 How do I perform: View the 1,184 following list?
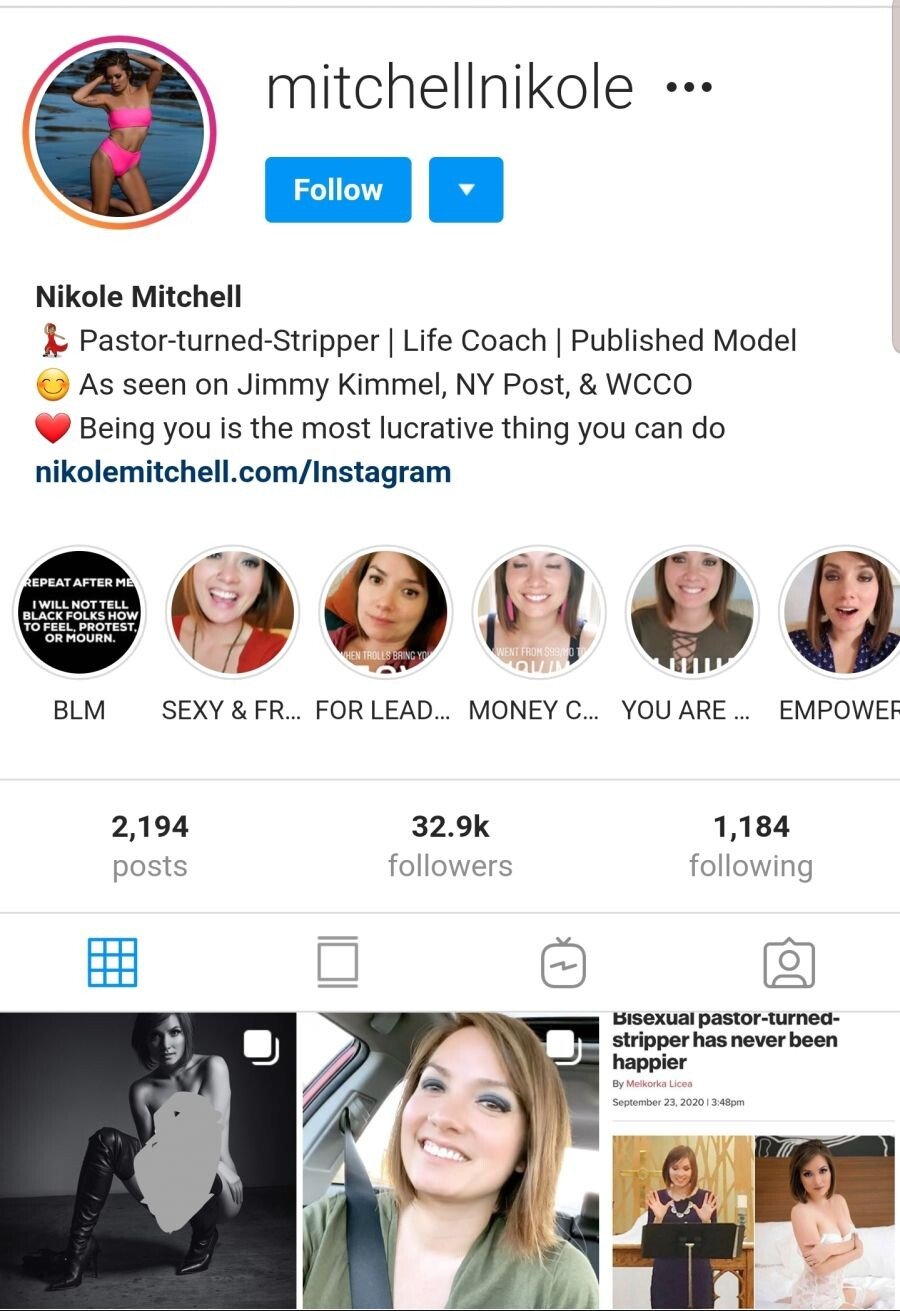pos(750,845)
